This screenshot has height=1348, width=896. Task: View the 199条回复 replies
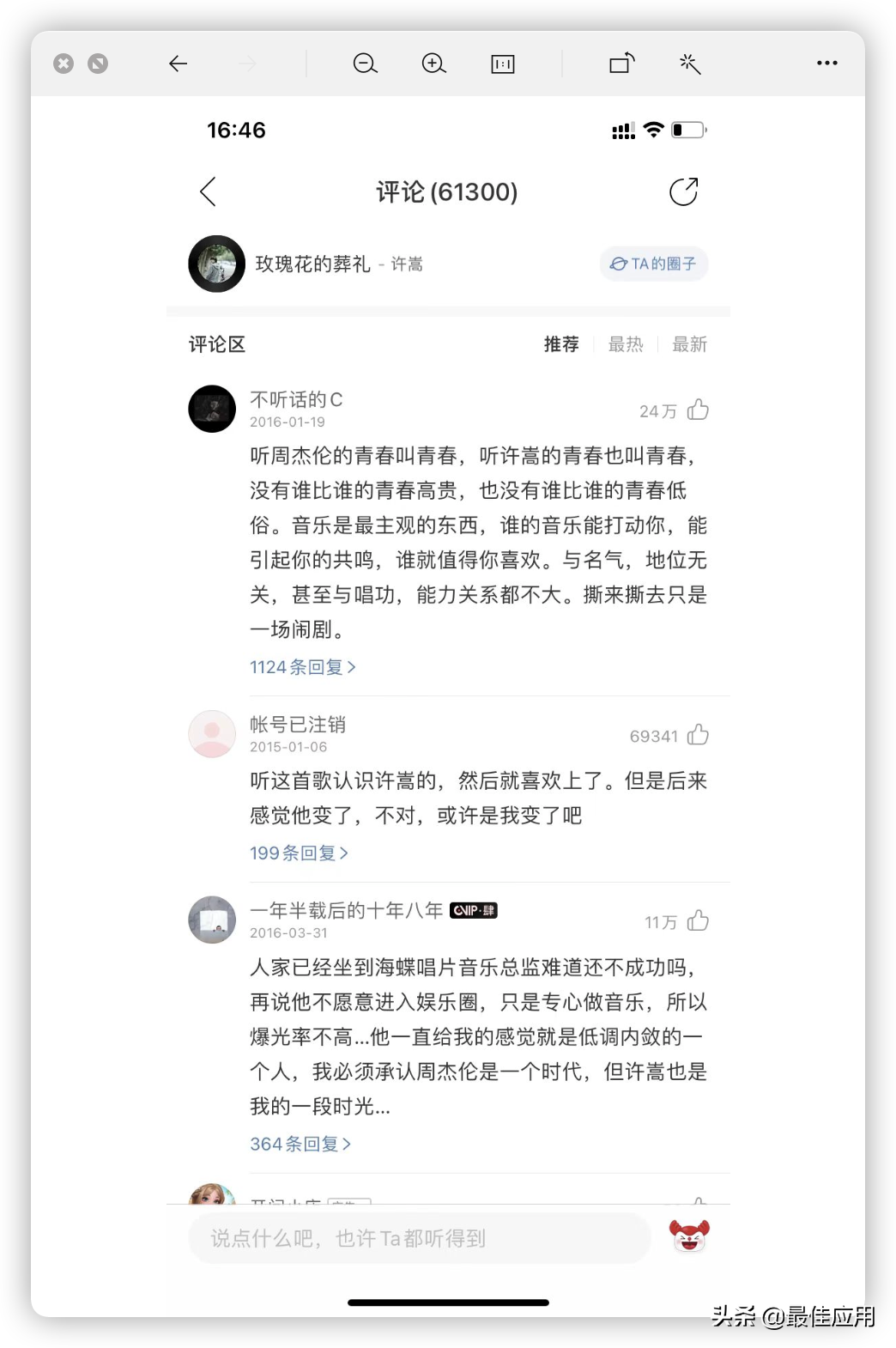pyautogui.click(x=299, y=853)
